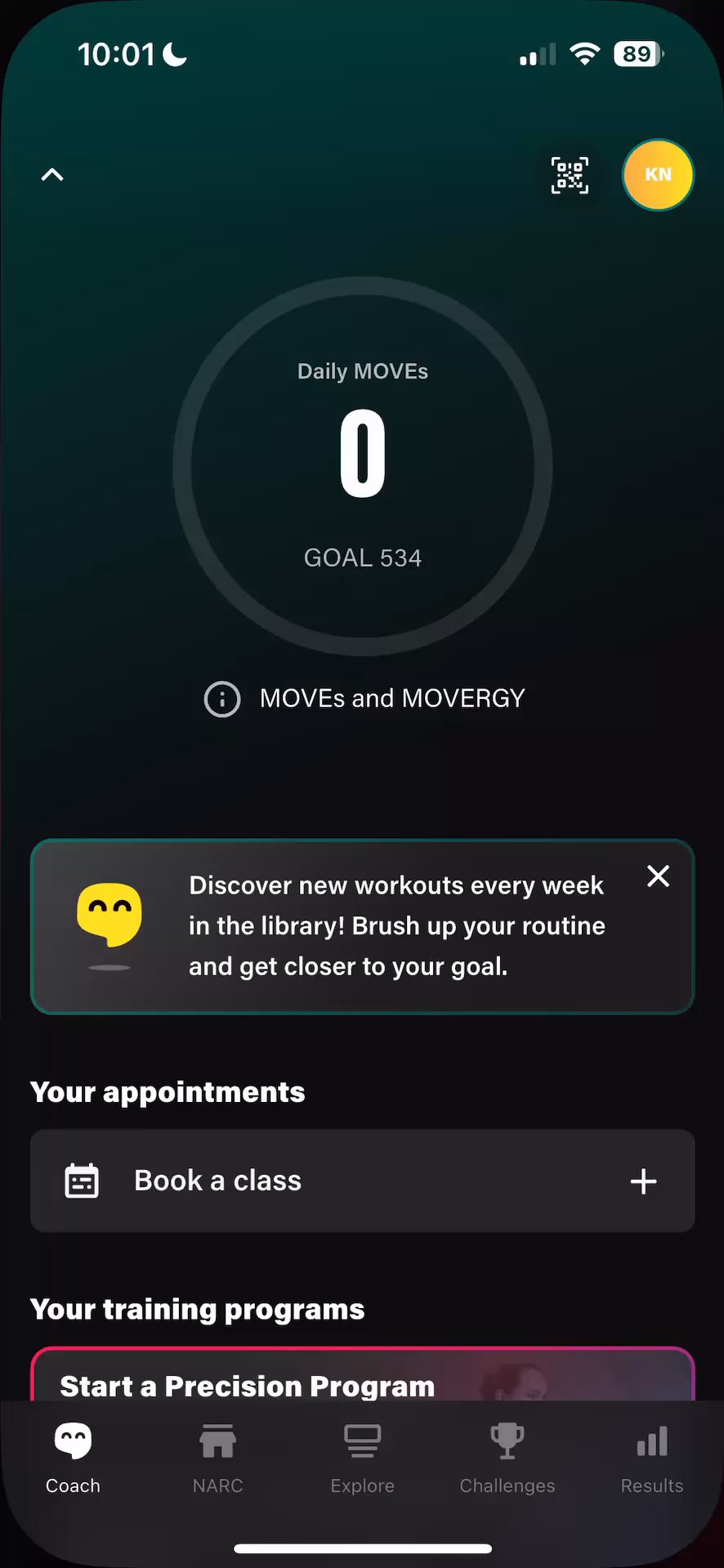Open the KN profile avatar
Viewport: 724px width, 1568px height.
(x=658, y=175)
